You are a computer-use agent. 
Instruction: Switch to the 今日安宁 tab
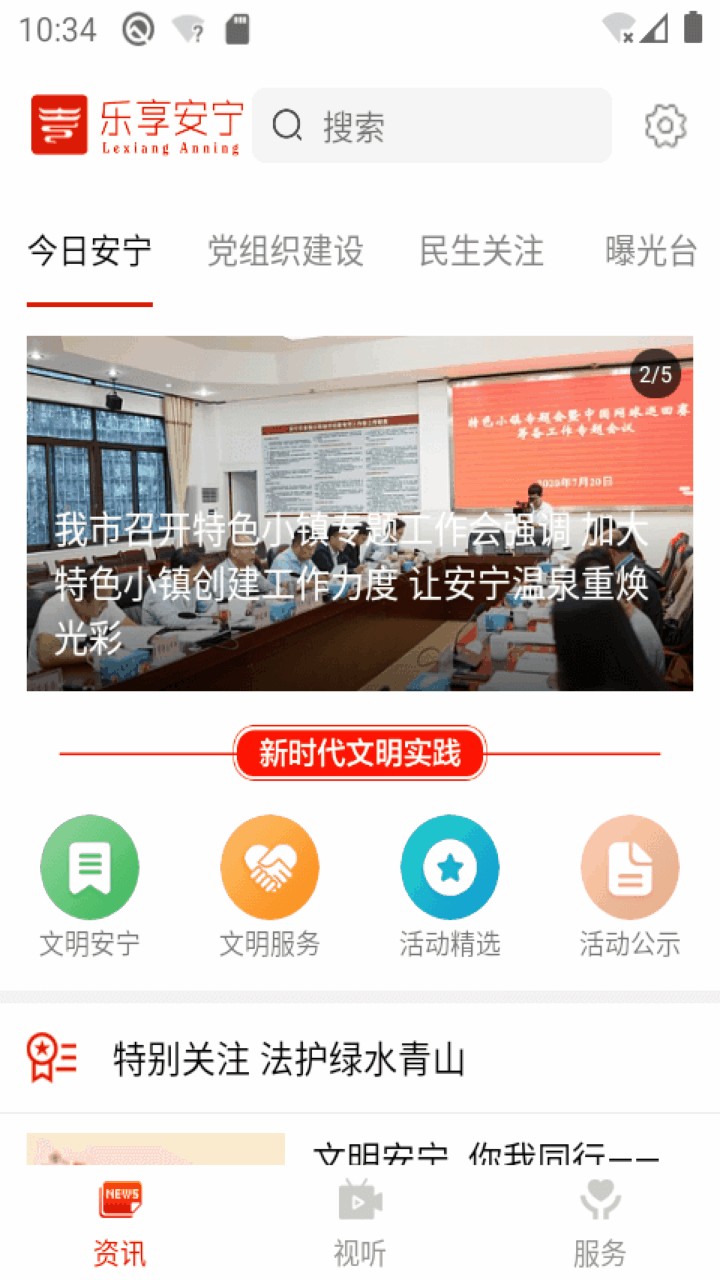coord(90,251)
